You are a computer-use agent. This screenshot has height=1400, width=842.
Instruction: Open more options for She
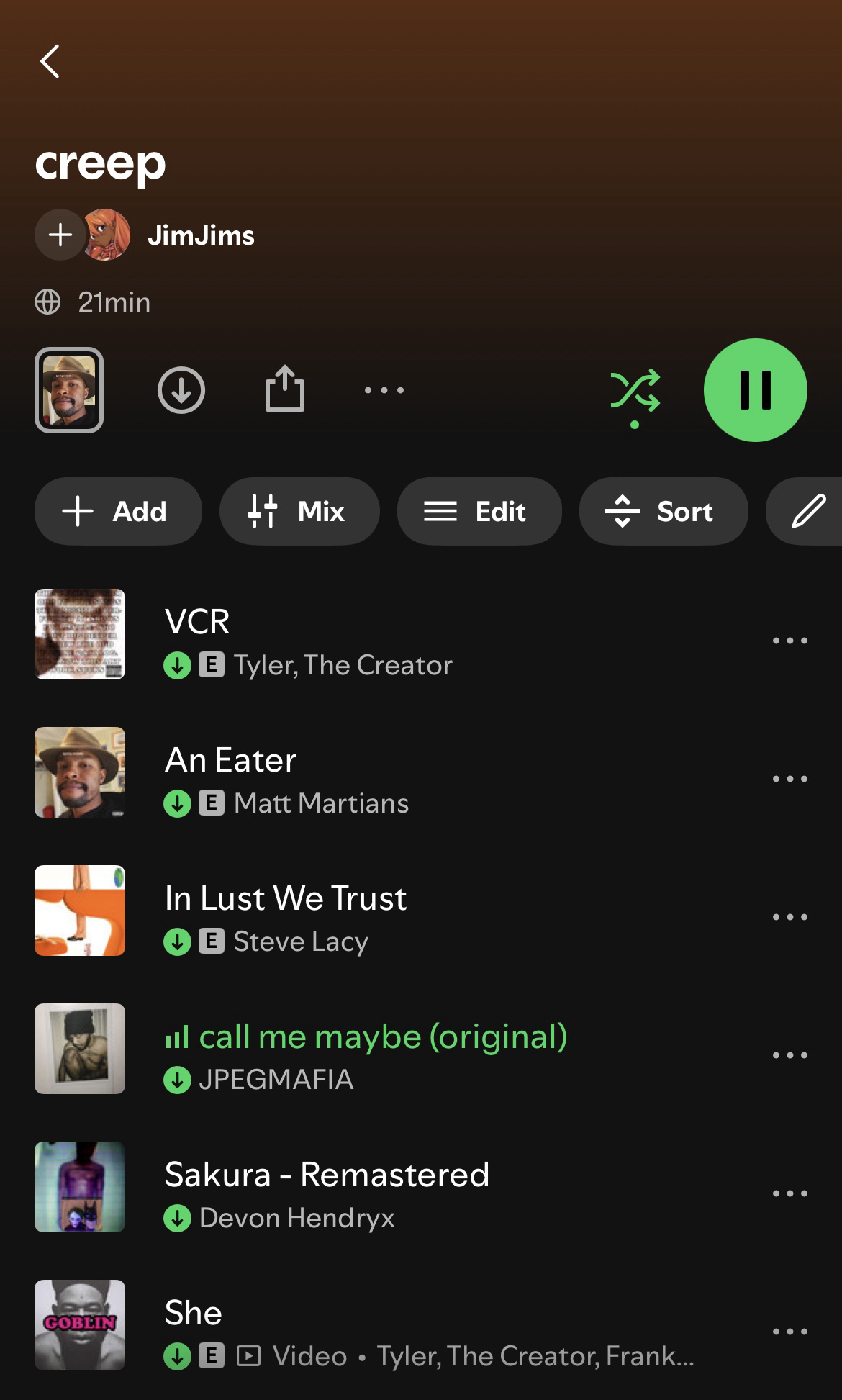pos(789,1332)
